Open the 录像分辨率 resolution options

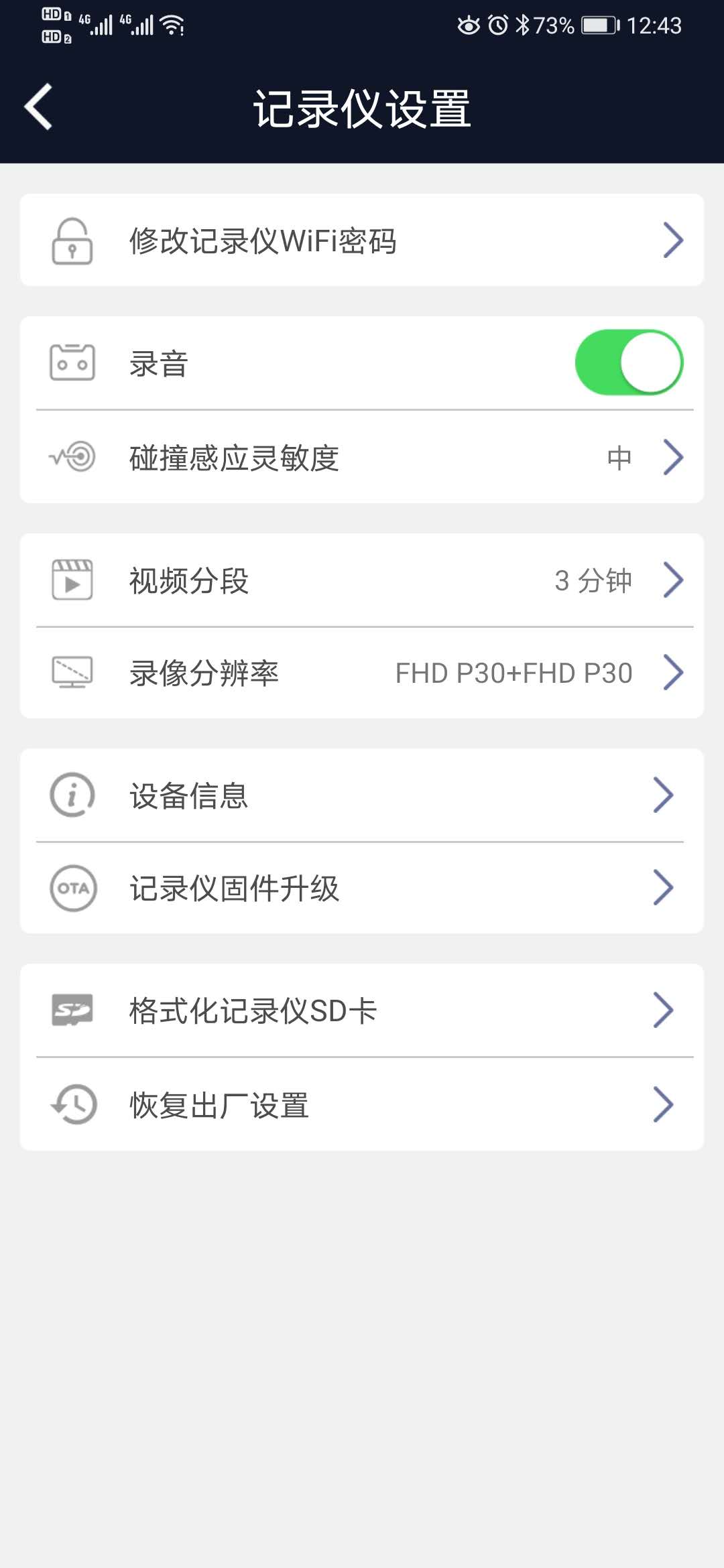click(x=362, y=673)
